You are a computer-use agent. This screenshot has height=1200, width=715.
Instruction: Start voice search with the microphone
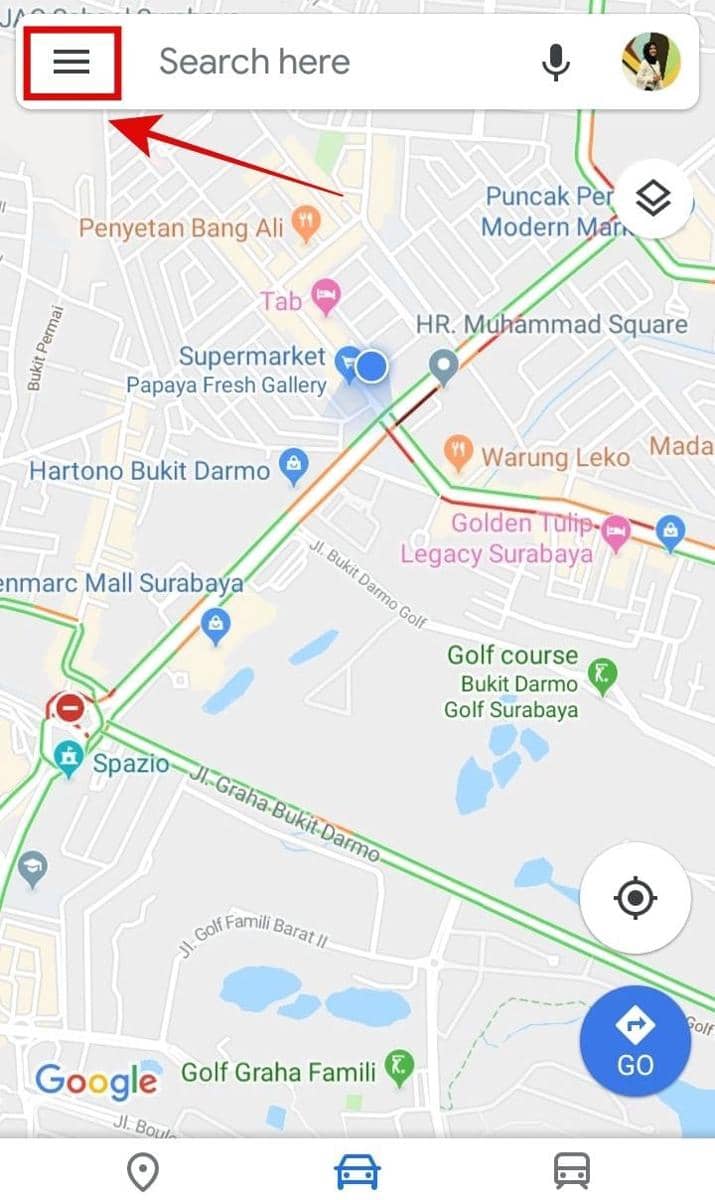[x=556, y=62]
